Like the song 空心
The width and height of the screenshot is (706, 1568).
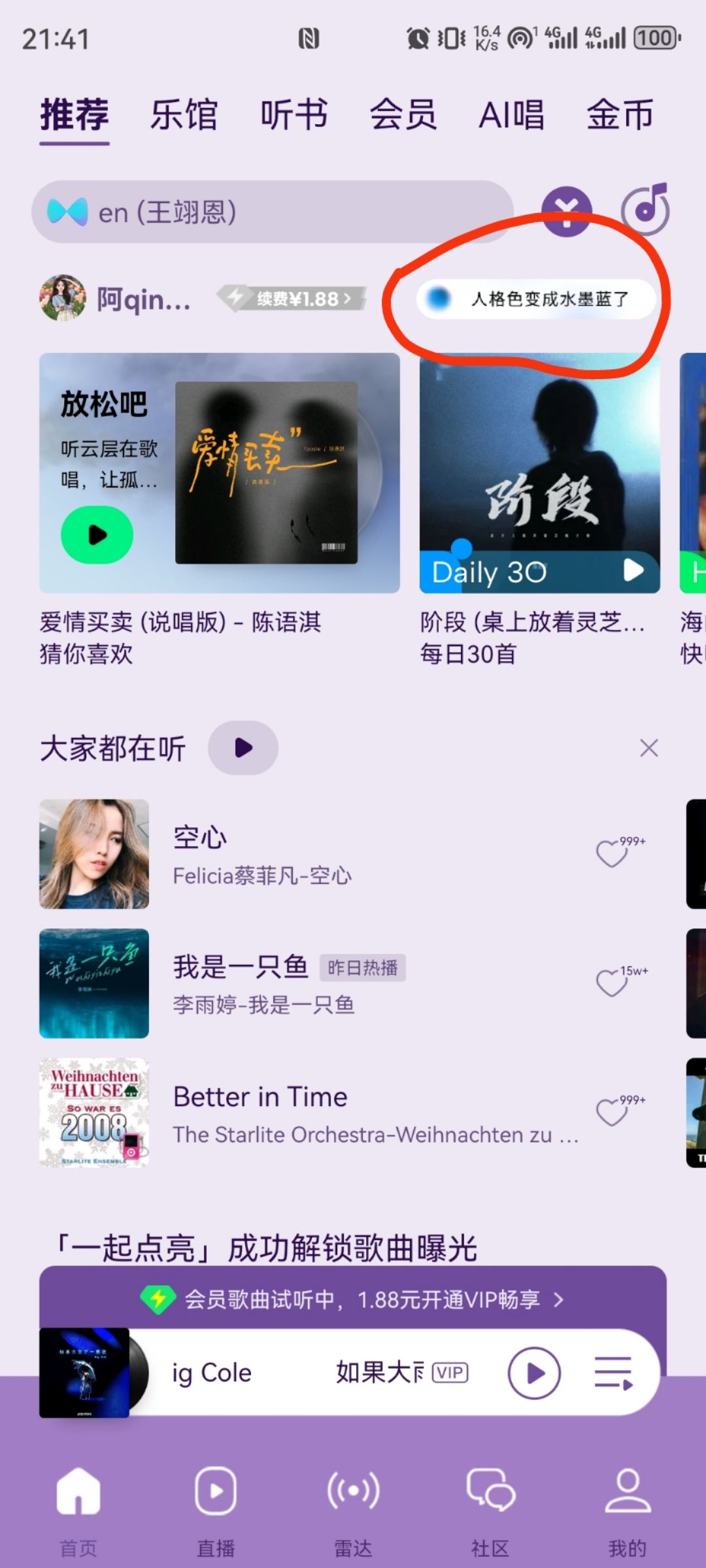[x=613, y=853]
